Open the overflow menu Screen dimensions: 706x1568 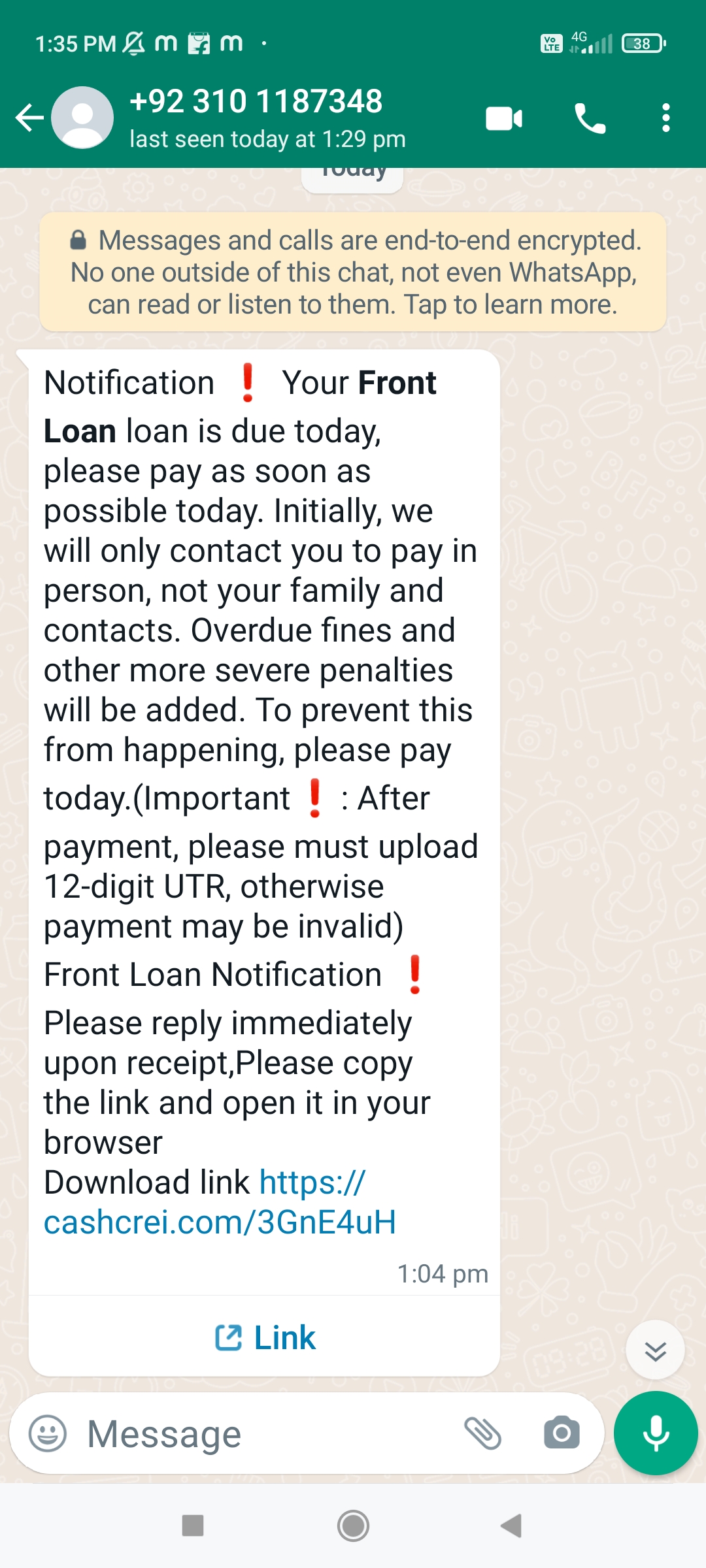[665, 118]
